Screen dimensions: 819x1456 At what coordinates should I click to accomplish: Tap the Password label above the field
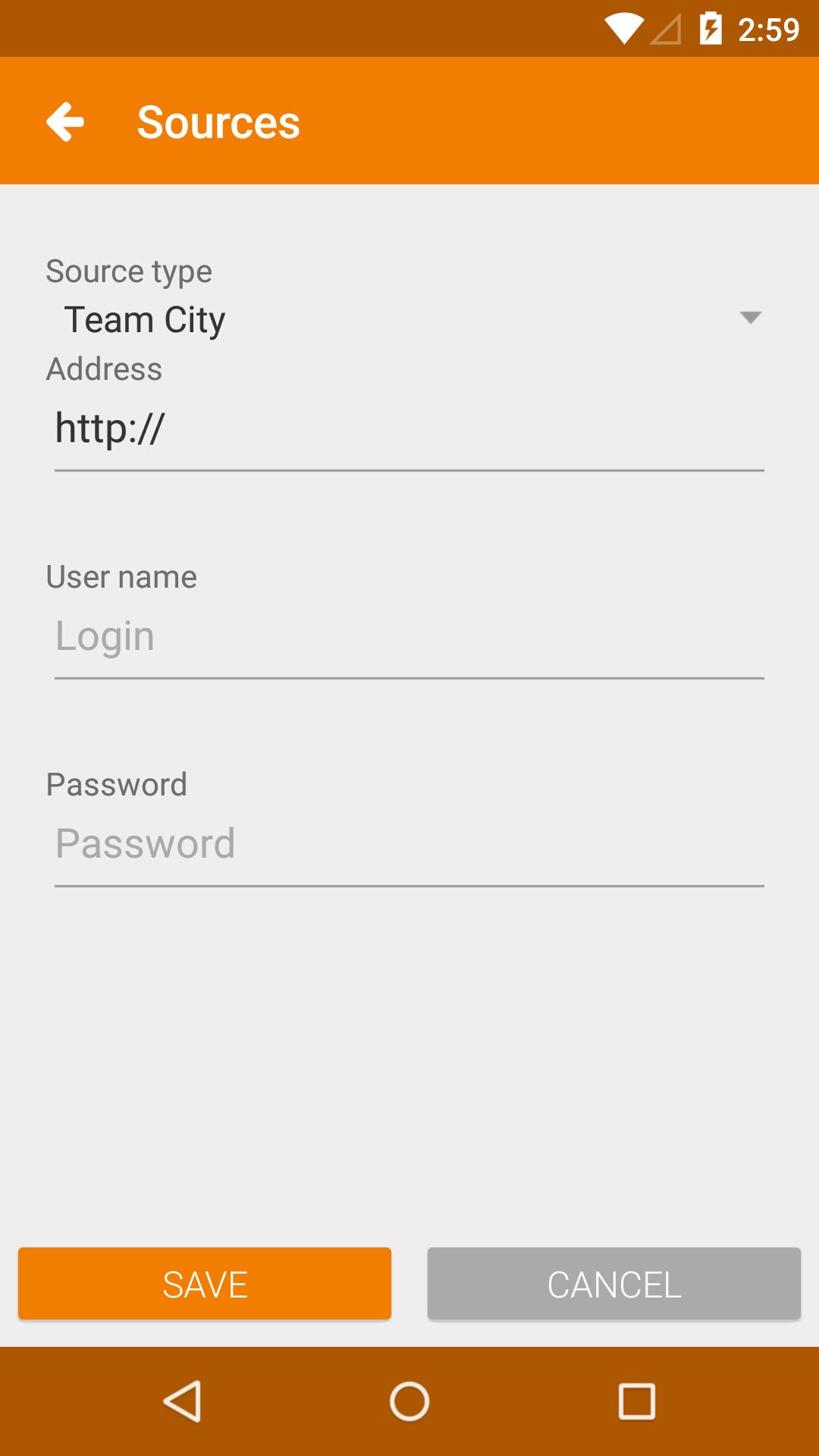[117, 784]
